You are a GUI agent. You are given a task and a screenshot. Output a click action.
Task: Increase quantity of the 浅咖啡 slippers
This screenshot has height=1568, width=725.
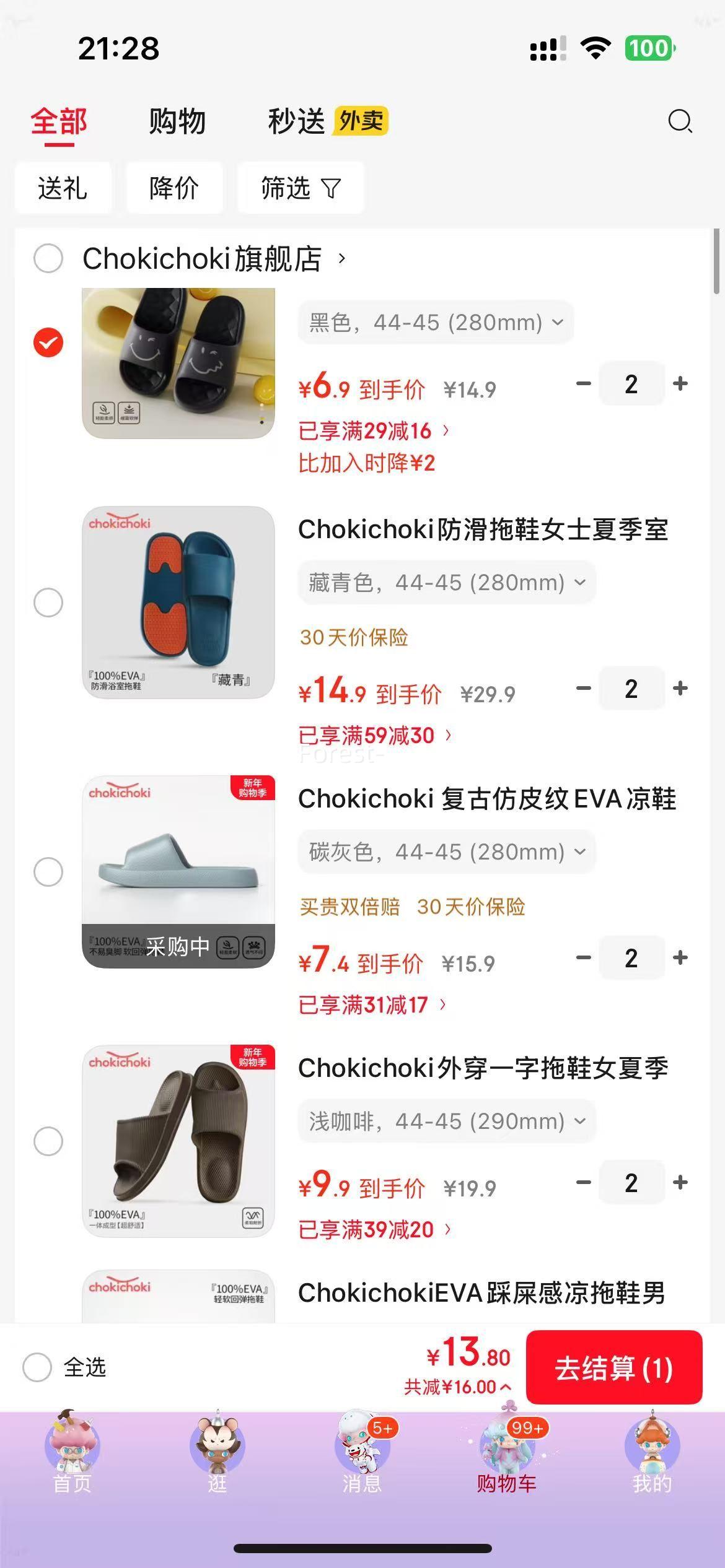click(x=680, y=1180)
